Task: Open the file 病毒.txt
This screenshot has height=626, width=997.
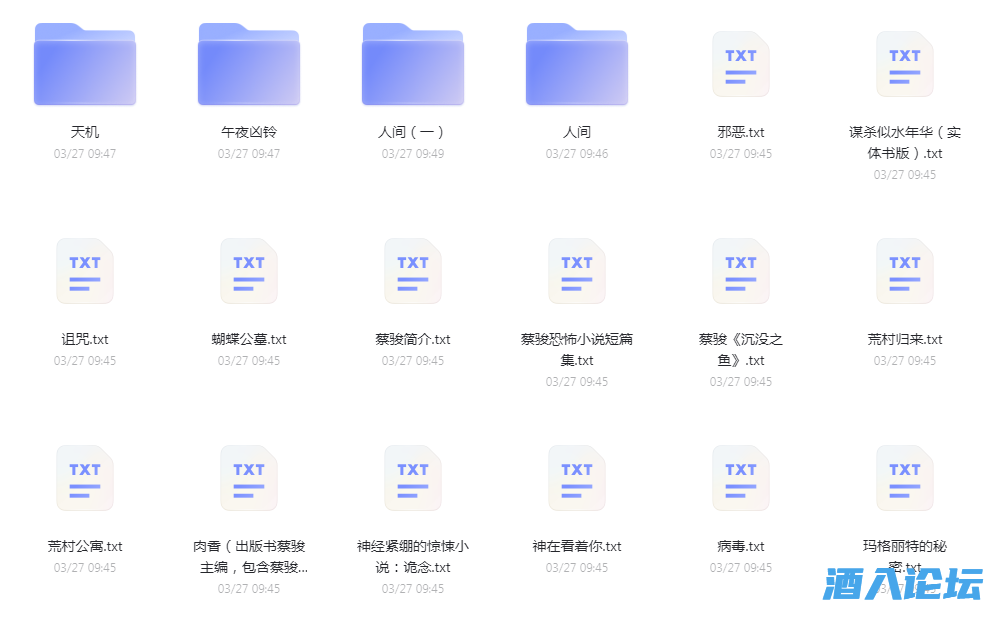Action: 741,479
